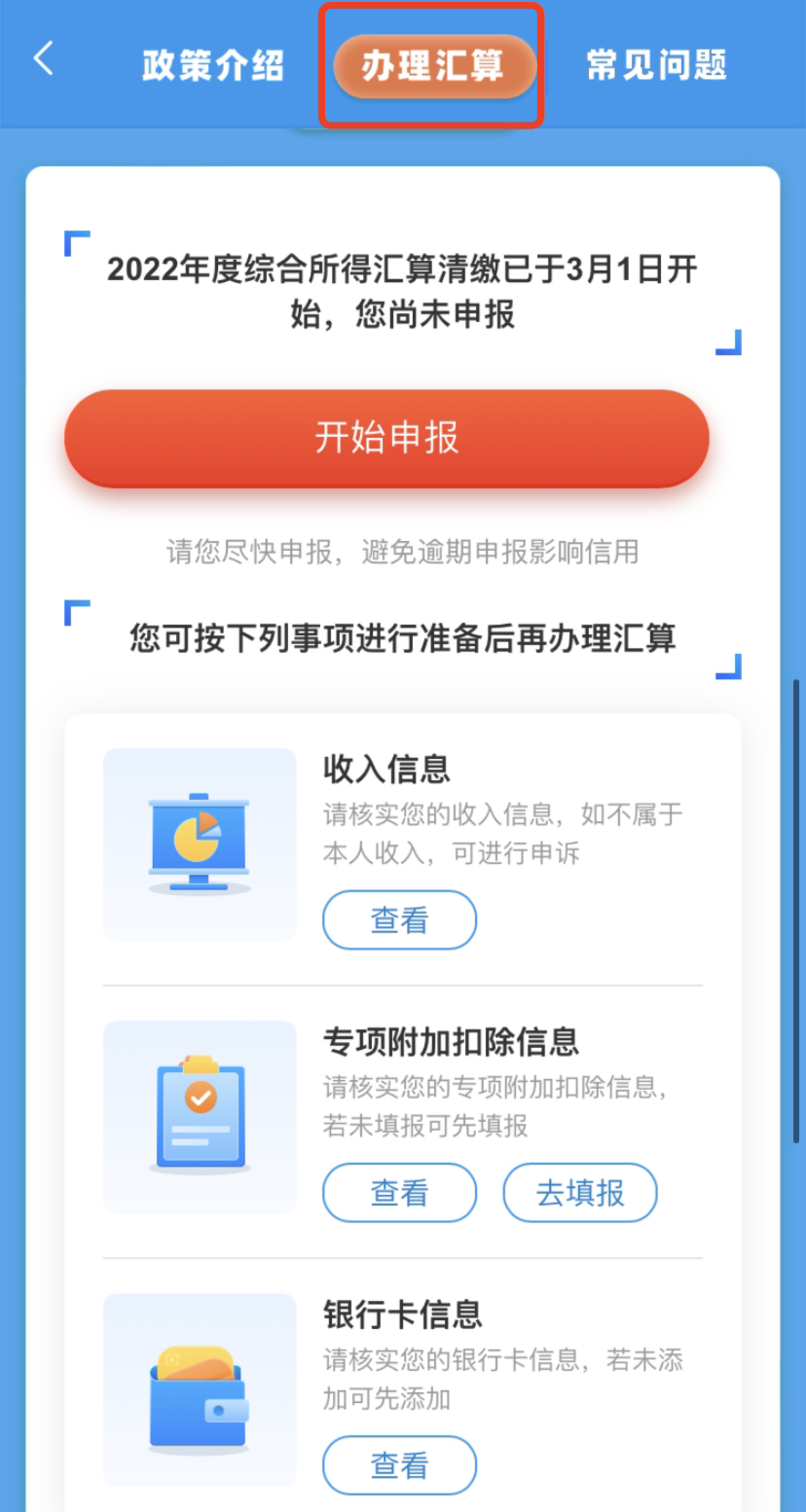Go back using the top-left arrow

click(43, 60)
